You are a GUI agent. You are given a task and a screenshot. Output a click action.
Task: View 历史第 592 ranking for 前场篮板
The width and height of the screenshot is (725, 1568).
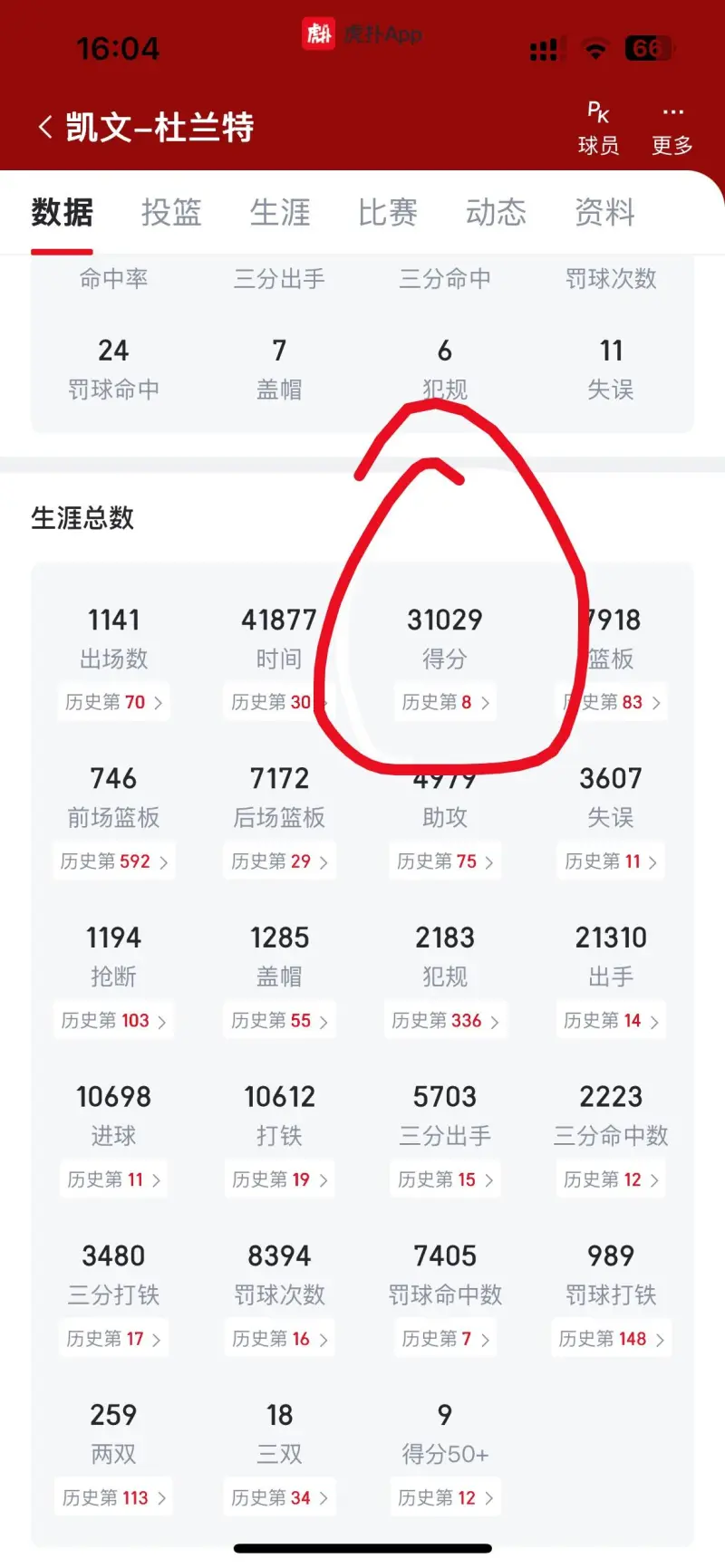(113, 861)
